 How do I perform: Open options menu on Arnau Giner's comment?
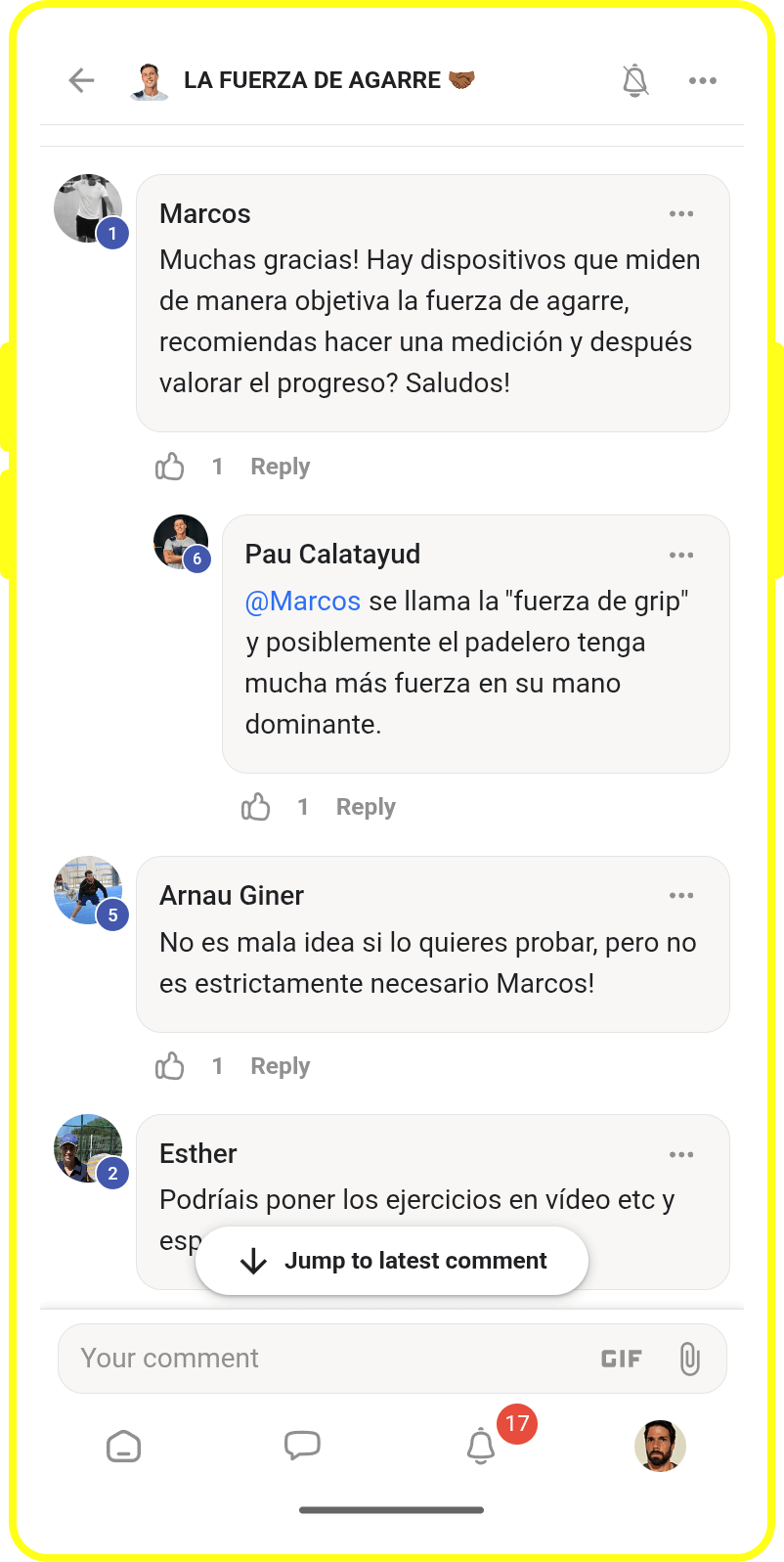coord(681,896)
